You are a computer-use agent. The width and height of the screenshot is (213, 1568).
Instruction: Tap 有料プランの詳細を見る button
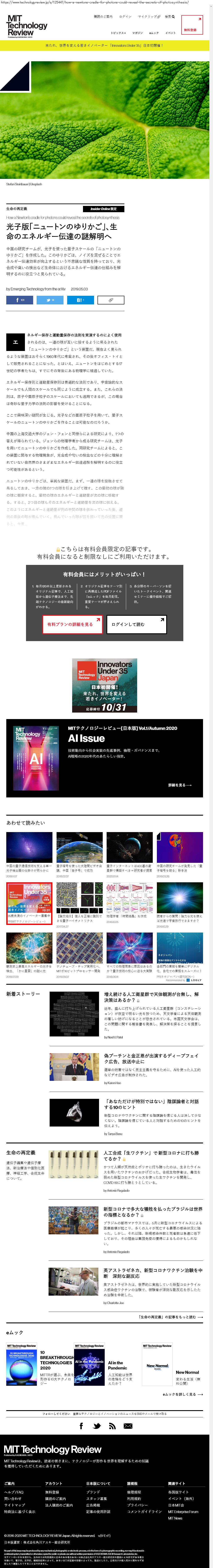[72, 624]
